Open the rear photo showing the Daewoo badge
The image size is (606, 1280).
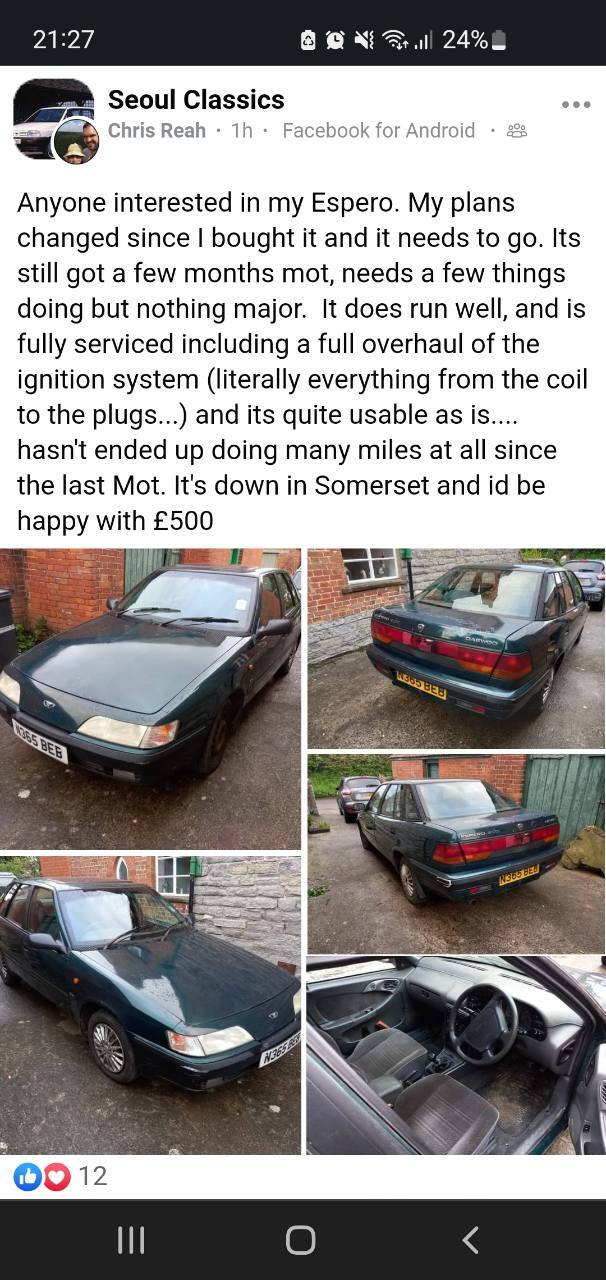(x=456, y=649)
